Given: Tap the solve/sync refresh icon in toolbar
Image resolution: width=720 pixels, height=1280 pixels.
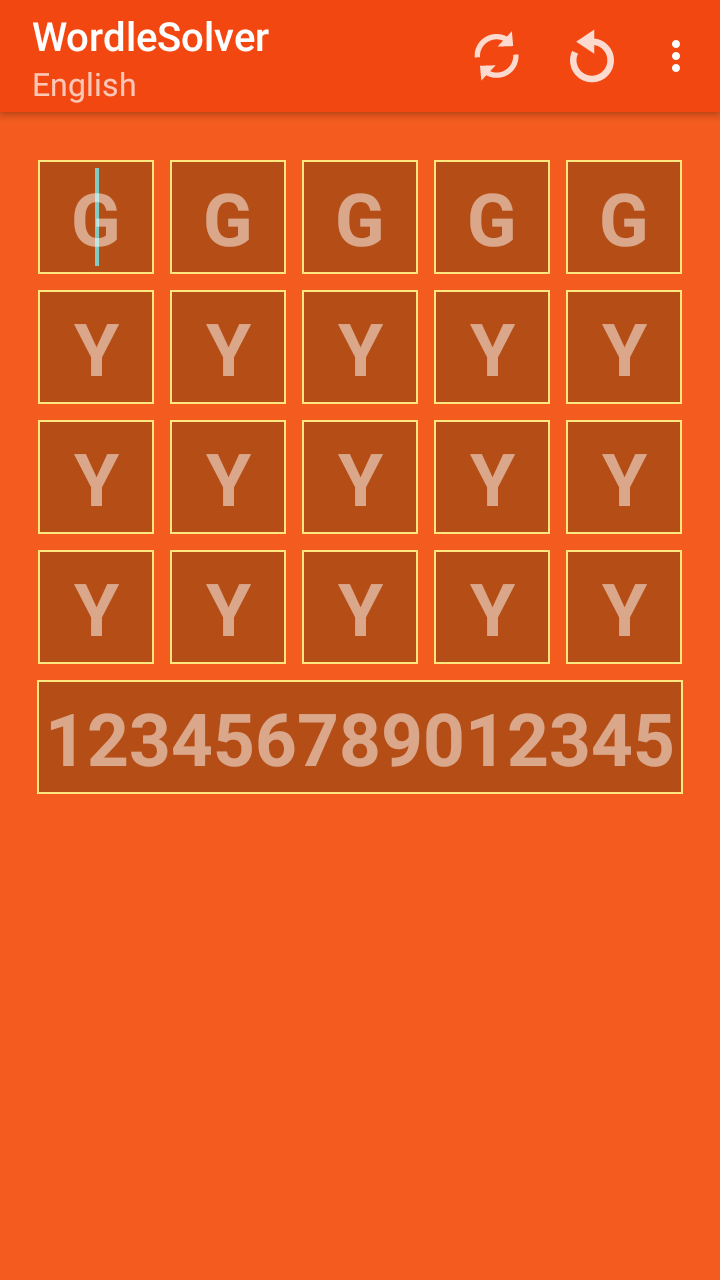Looking at the screenshot, I should [497, 57].
